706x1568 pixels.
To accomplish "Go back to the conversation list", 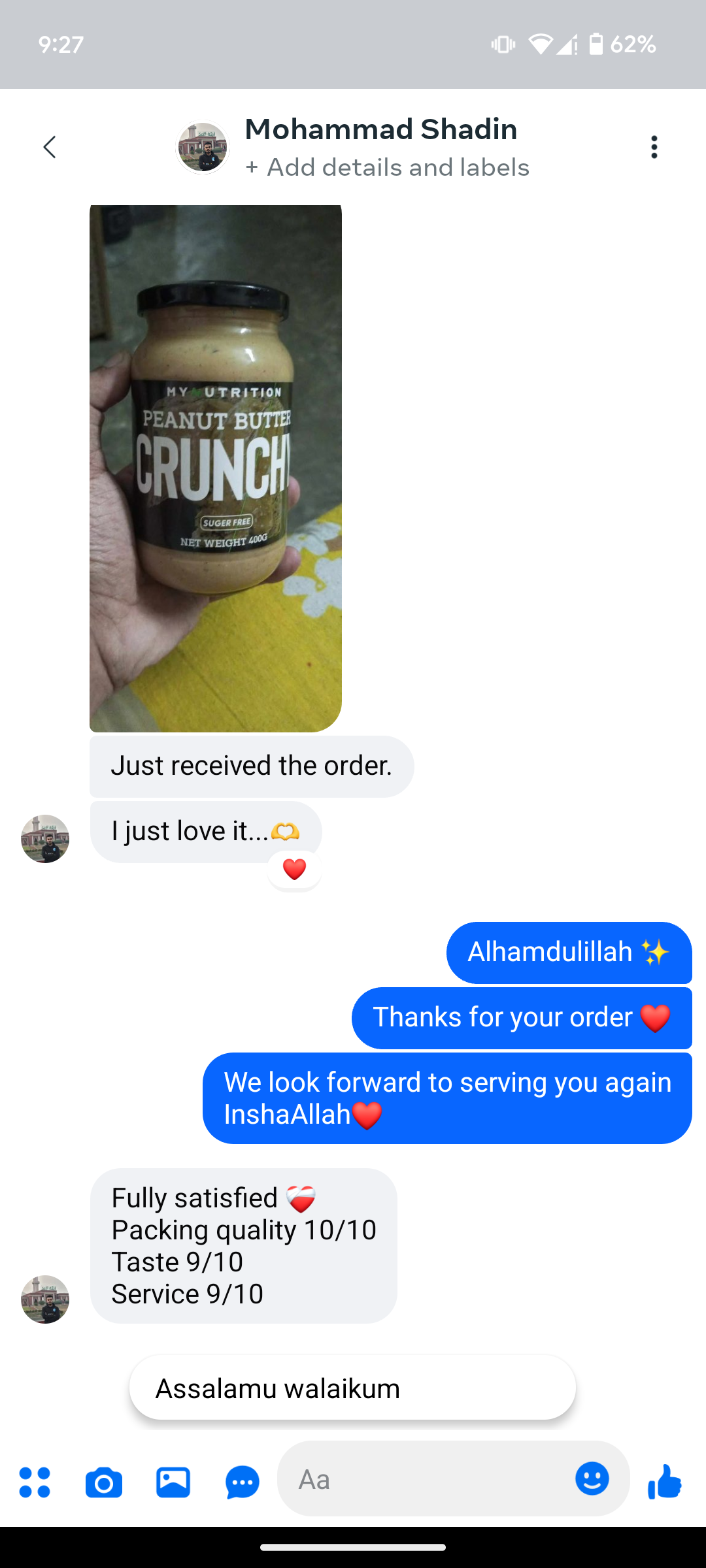I will pos(50,147).
